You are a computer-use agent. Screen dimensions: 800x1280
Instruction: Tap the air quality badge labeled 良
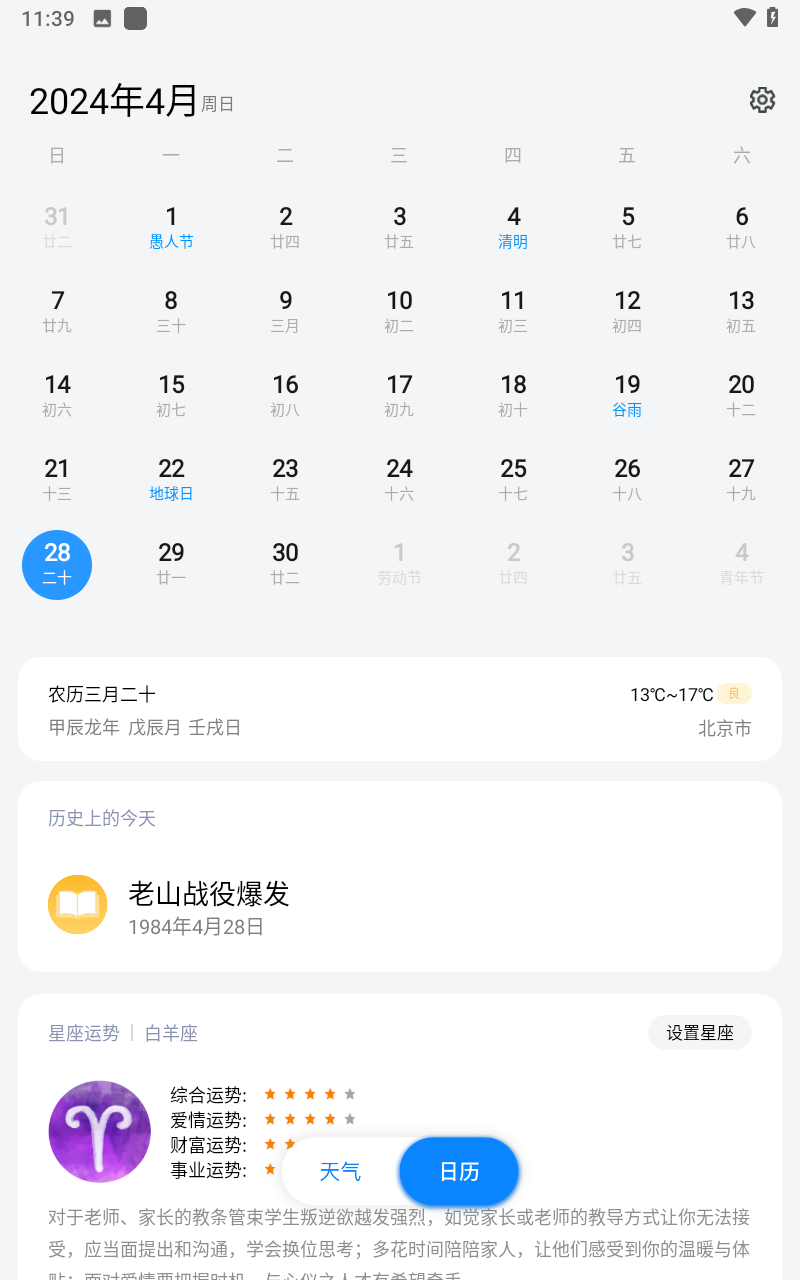click(735, 693)
